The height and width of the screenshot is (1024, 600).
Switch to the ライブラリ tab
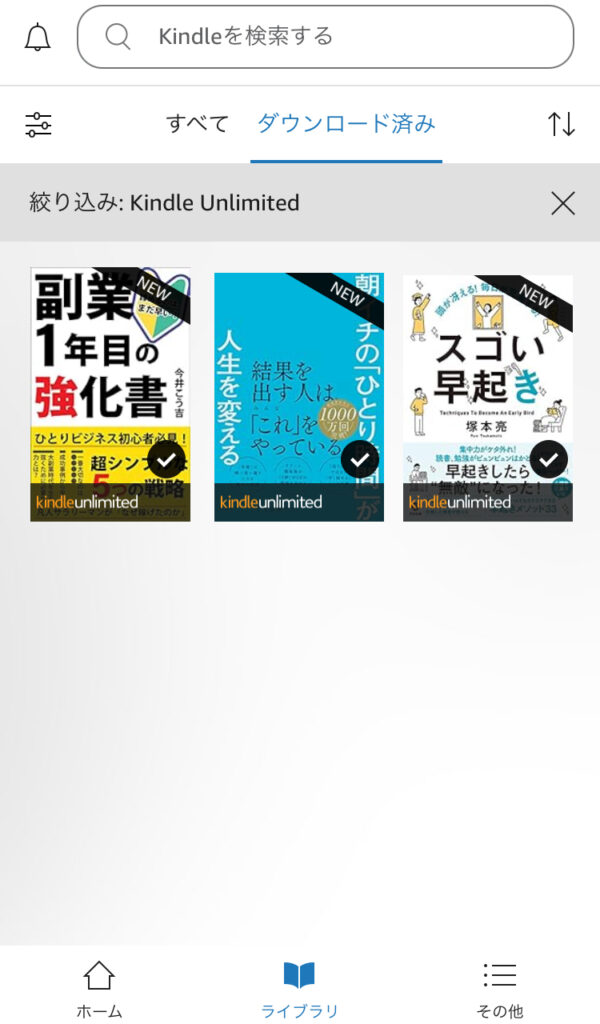point(299,988)
